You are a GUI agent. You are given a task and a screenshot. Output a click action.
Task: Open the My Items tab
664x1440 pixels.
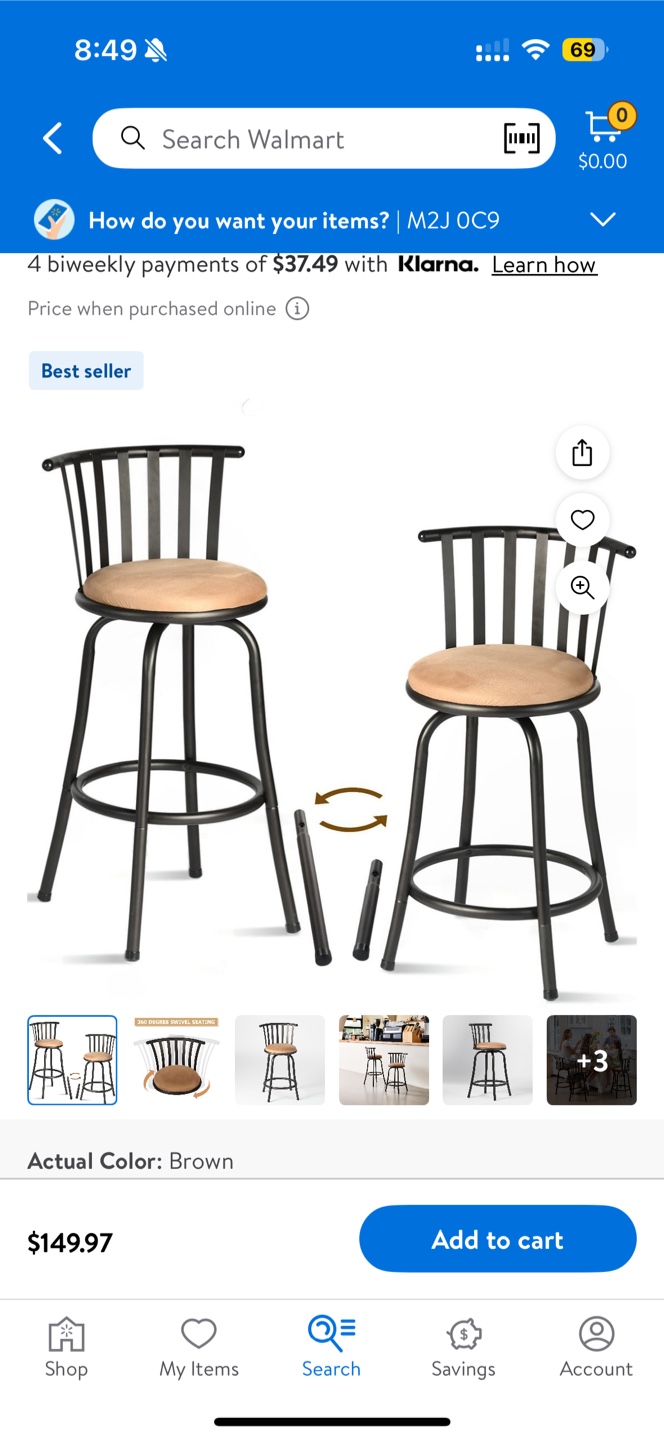pos(199,1347)
